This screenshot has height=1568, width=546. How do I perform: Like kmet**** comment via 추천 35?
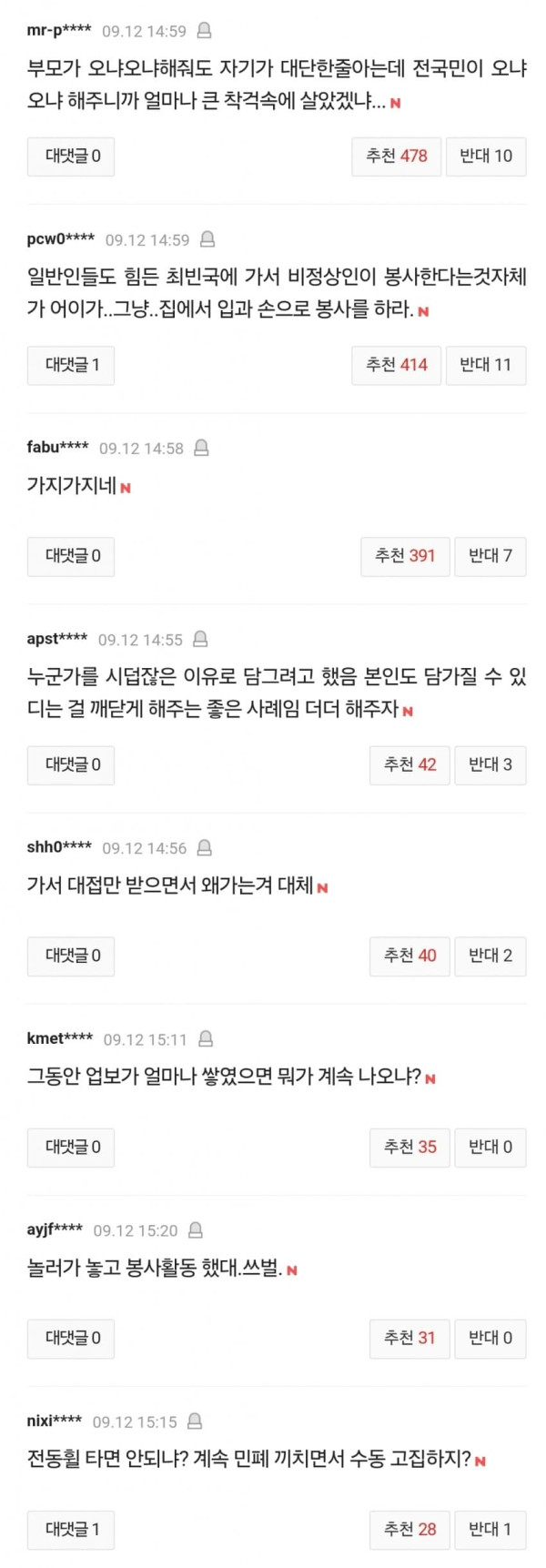[x=410, y=1148]
